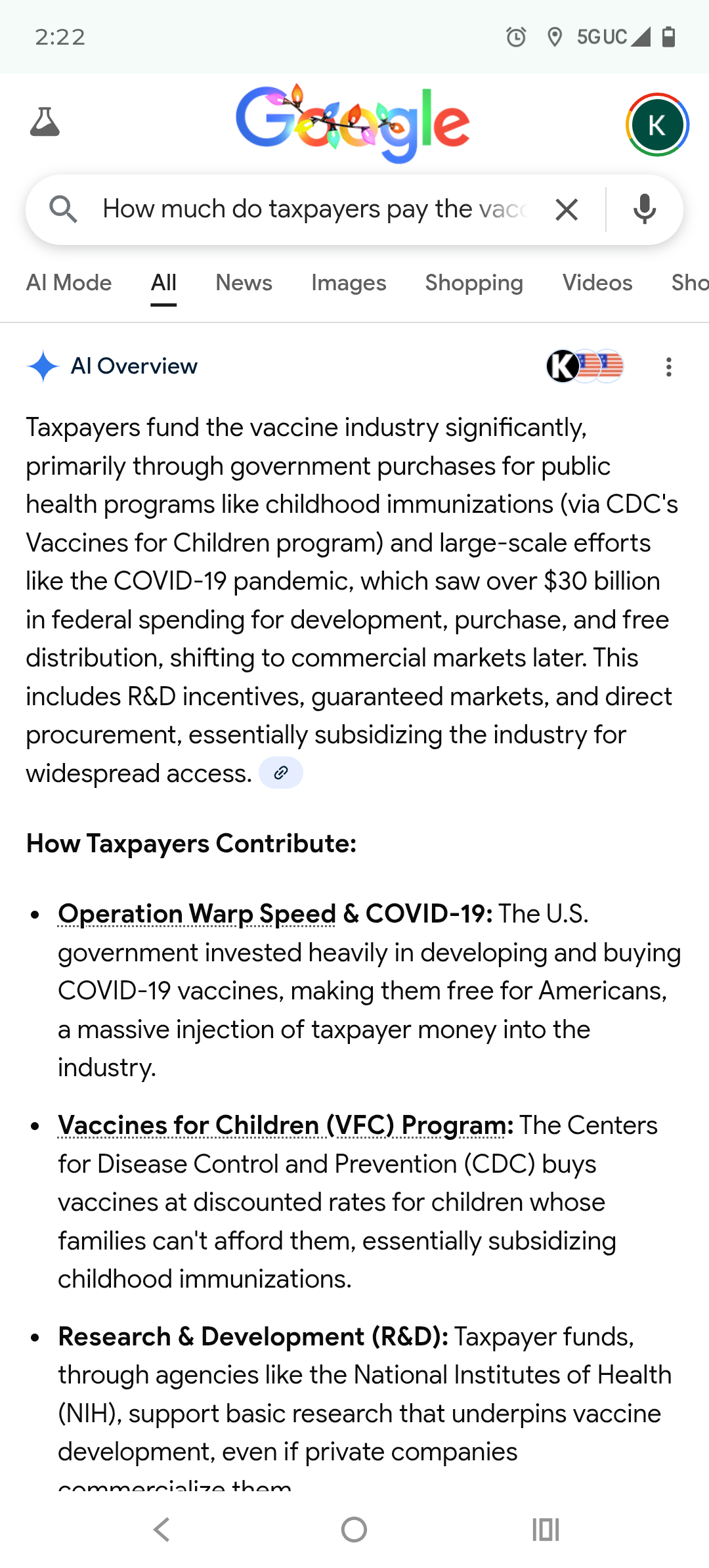Edit the search query field
This screenshot has width=709, height=1568.
(315, 209)
